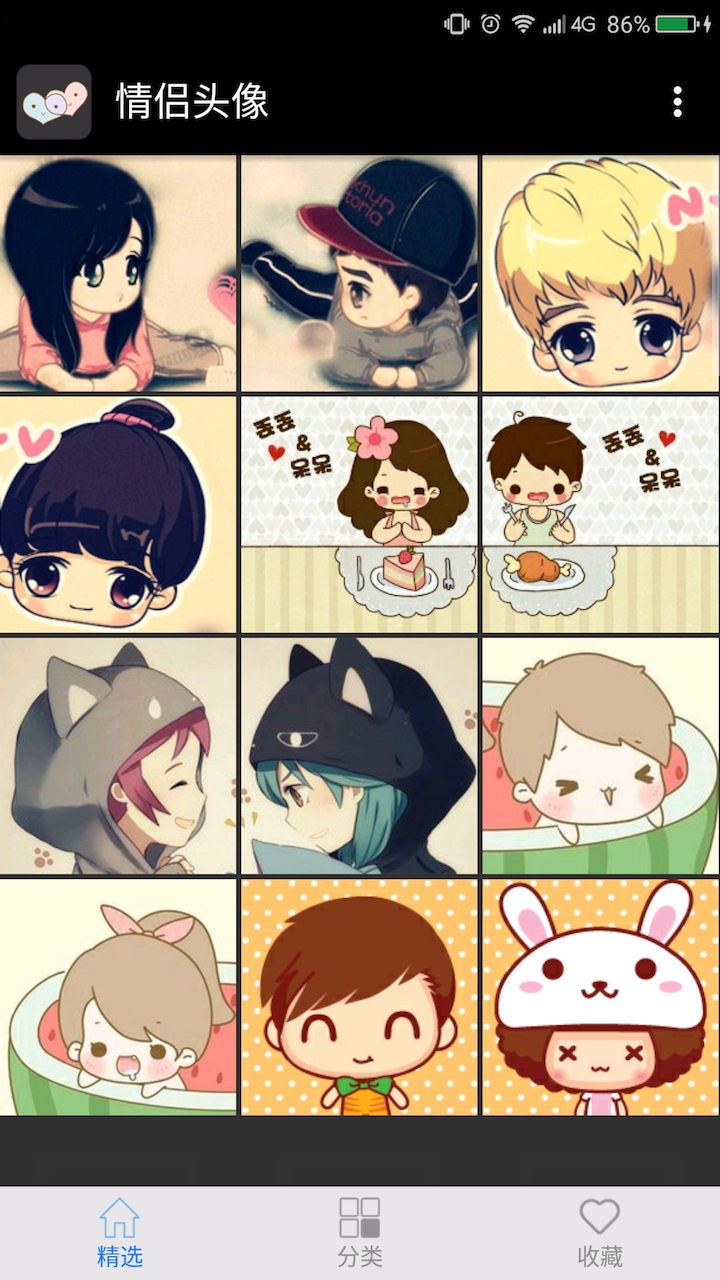Screen dimensions: 720x1280
Task: Open the boy with black cap avatar
Action: (x=360, y=273)
